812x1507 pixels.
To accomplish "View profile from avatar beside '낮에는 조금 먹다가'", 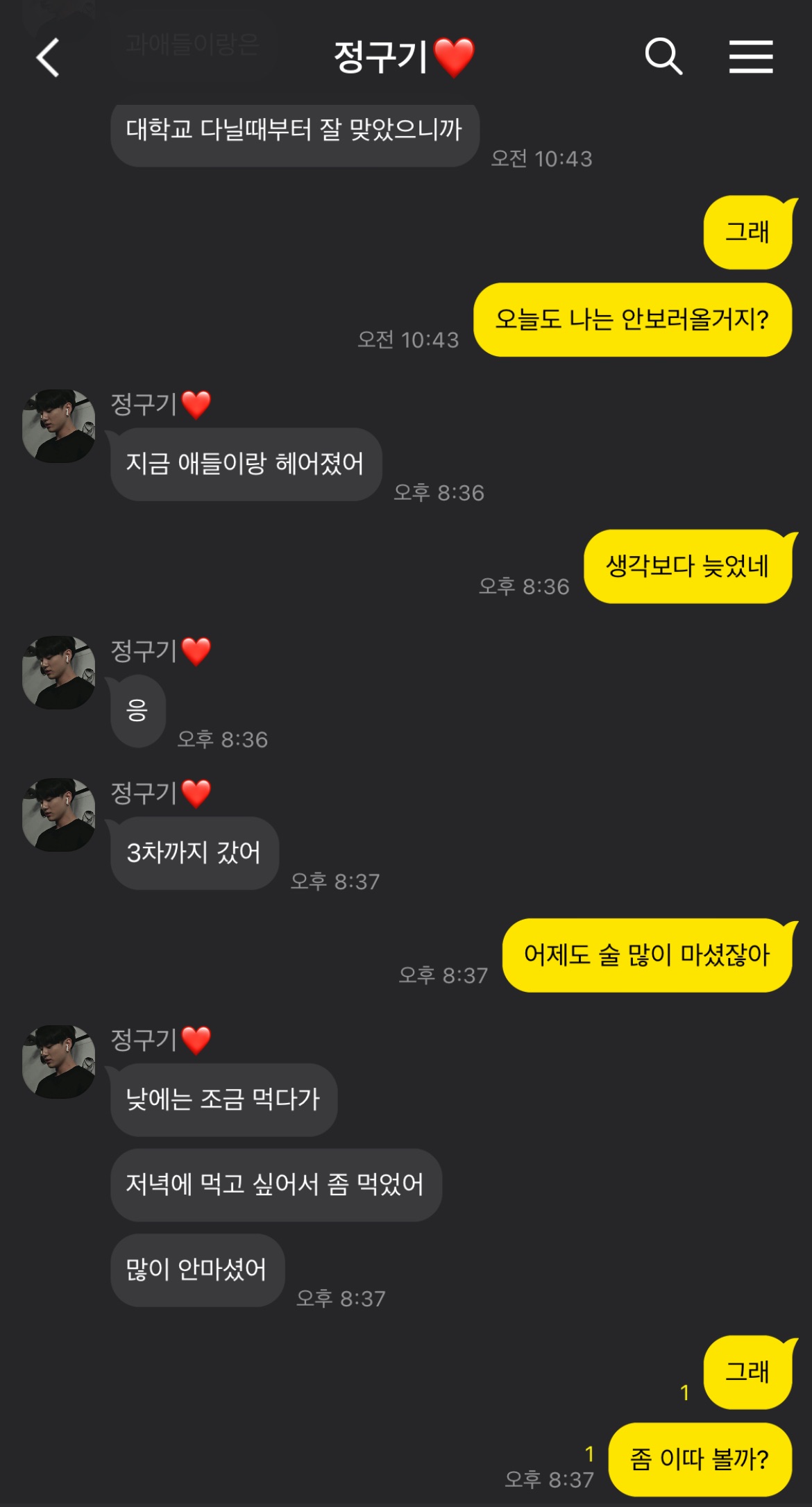I will (x=59, y=1061).
